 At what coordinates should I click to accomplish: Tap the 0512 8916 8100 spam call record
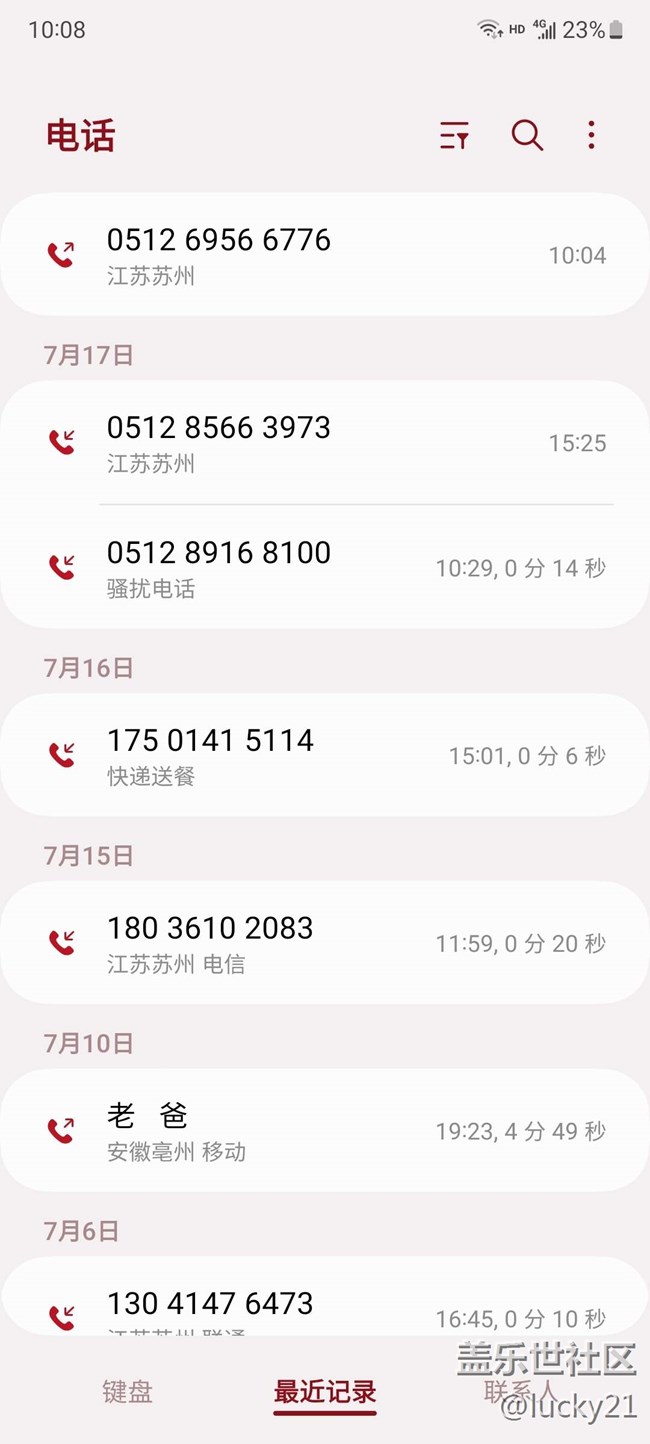pos(324,567)
